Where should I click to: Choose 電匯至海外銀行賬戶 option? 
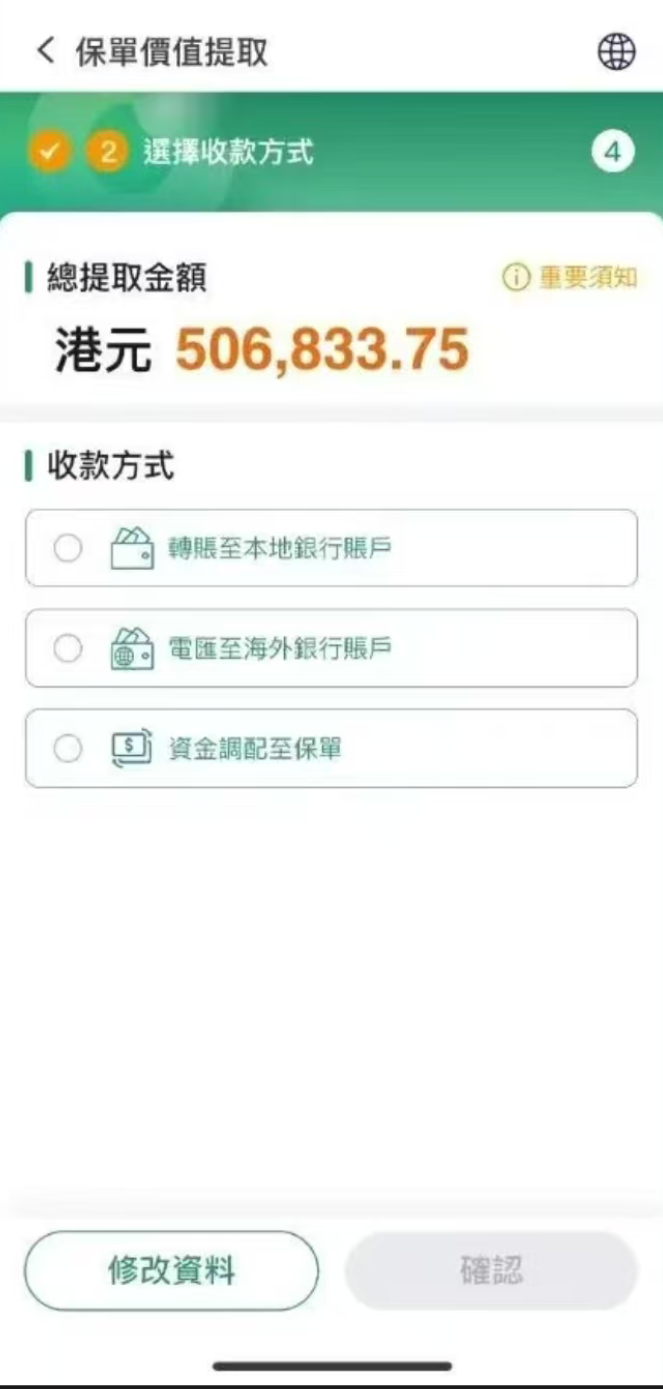click(x=68, y=649)
